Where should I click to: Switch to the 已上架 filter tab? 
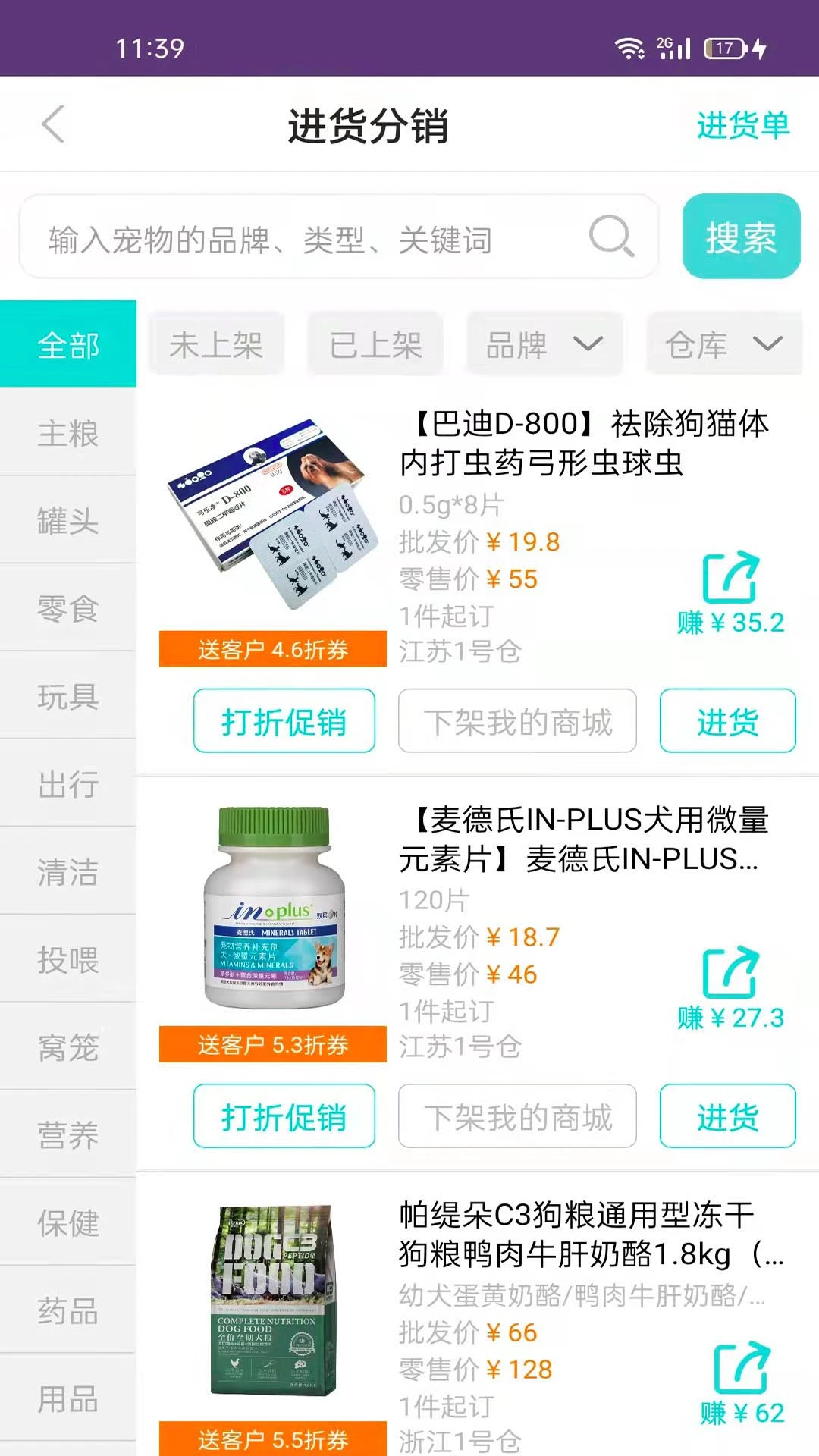[375, 344]
